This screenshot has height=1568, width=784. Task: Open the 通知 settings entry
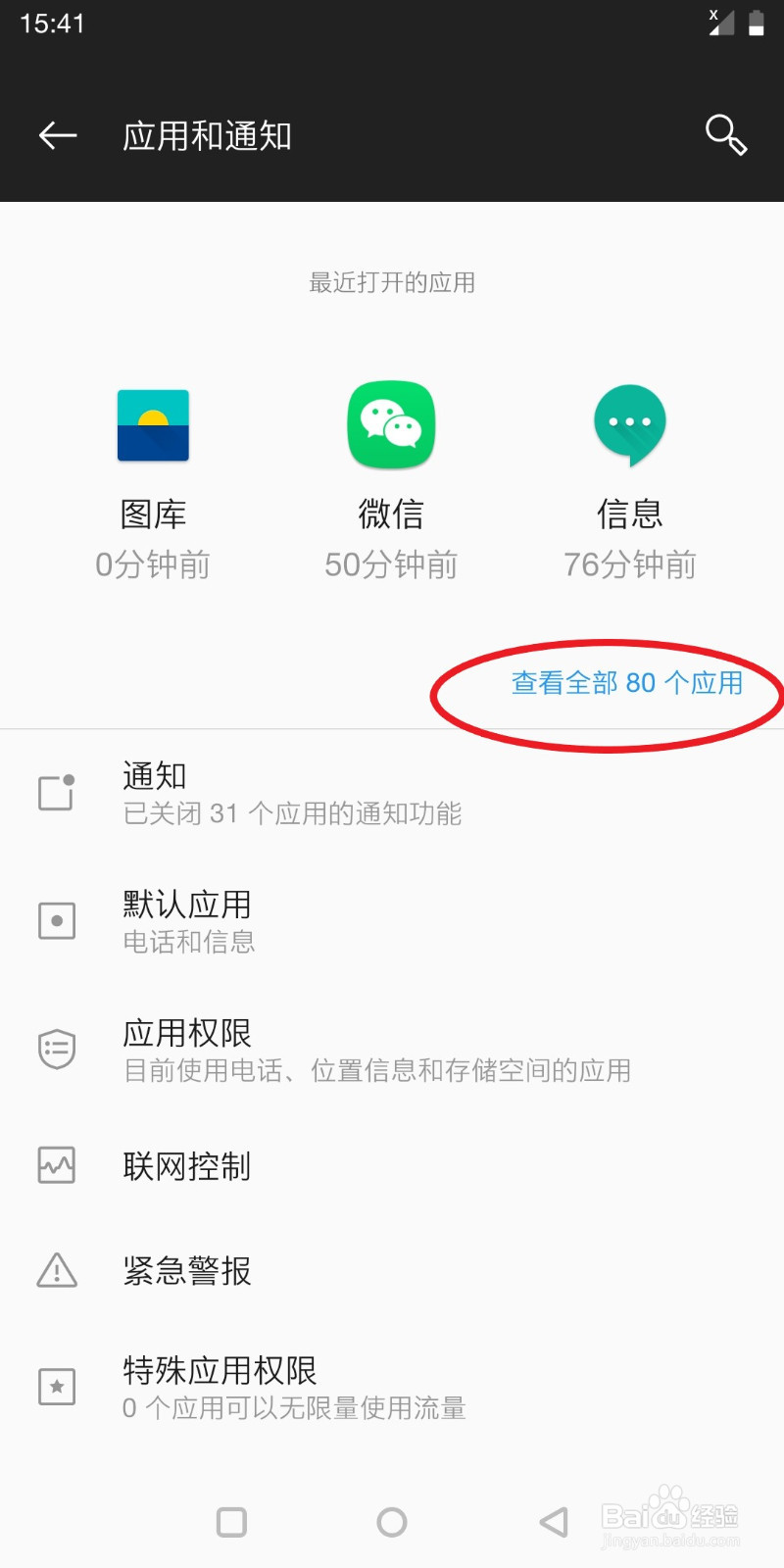(294, 792)
